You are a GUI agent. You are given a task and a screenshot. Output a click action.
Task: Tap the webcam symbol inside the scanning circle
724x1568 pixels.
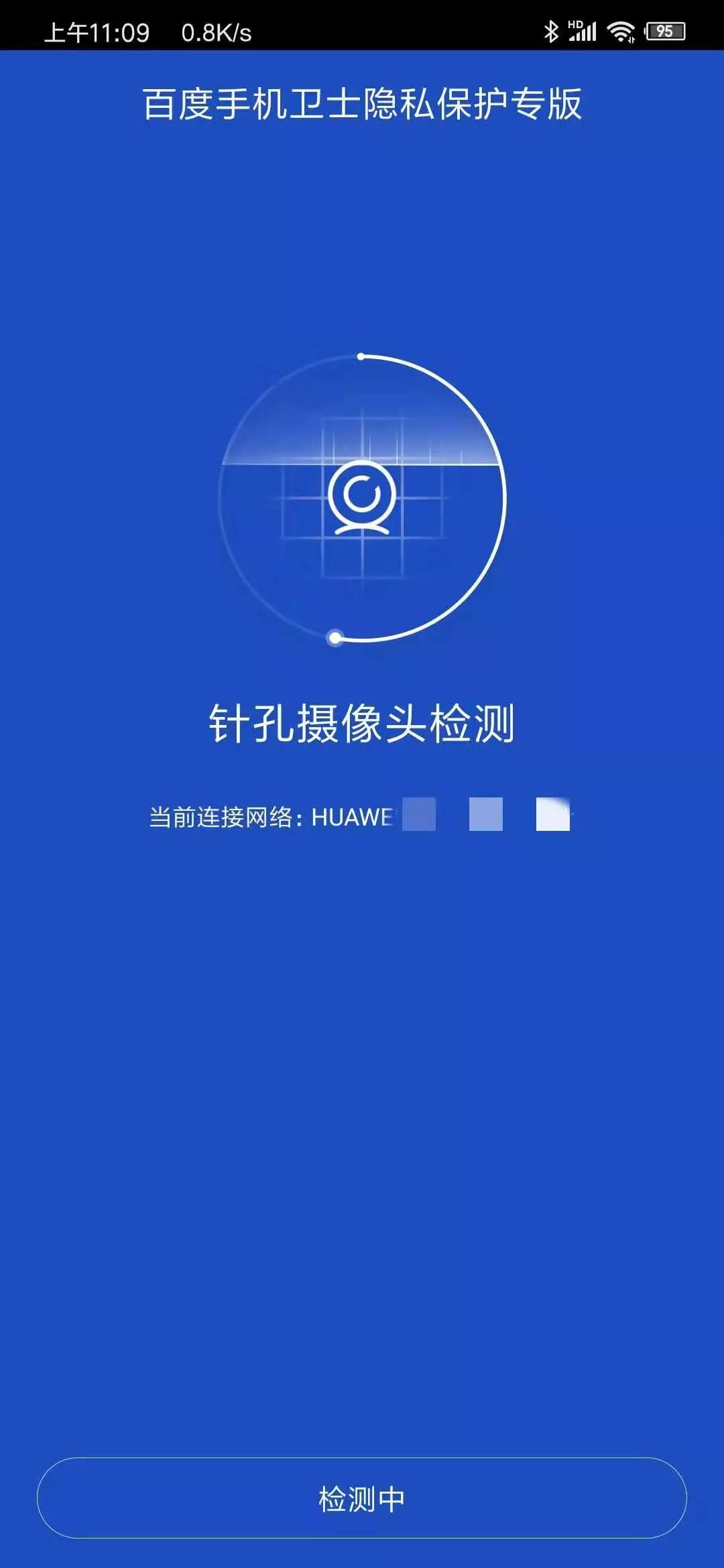[362, 499]
